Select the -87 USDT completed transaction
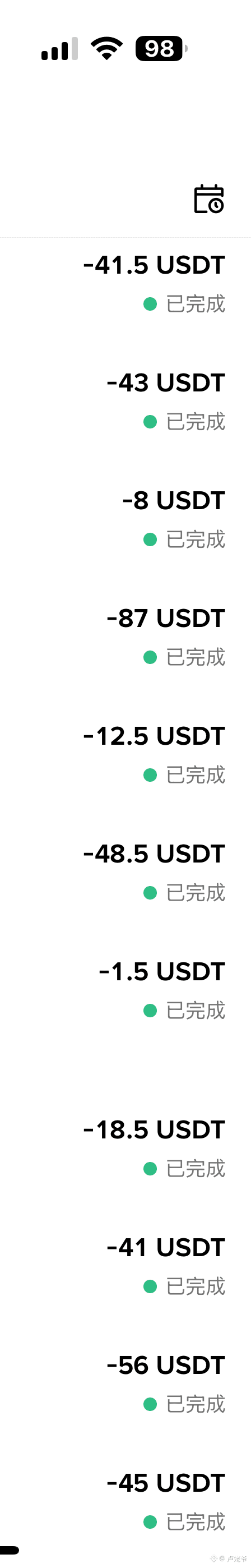Screen dimensions: 251x1568 point(125,637)
